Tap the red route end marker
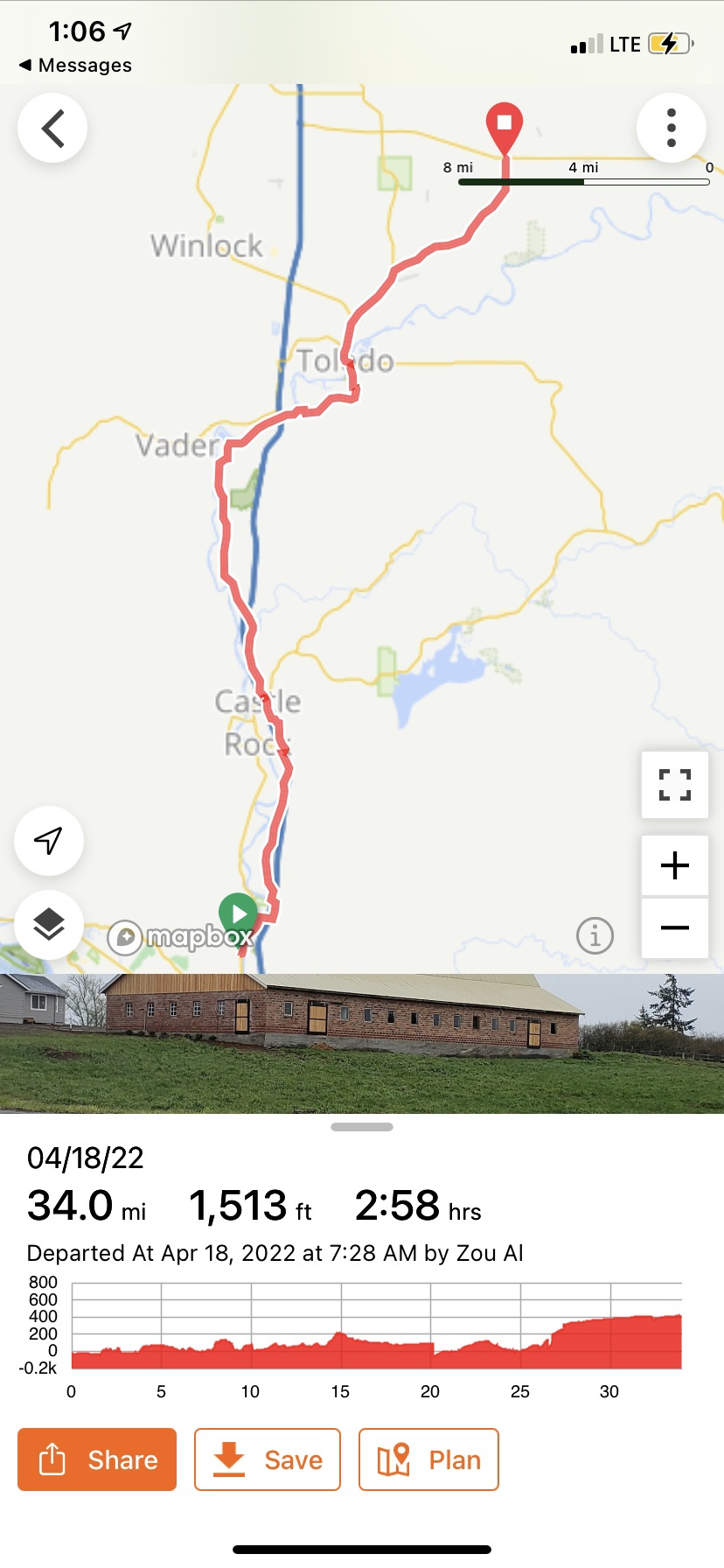 coord(505,127)
